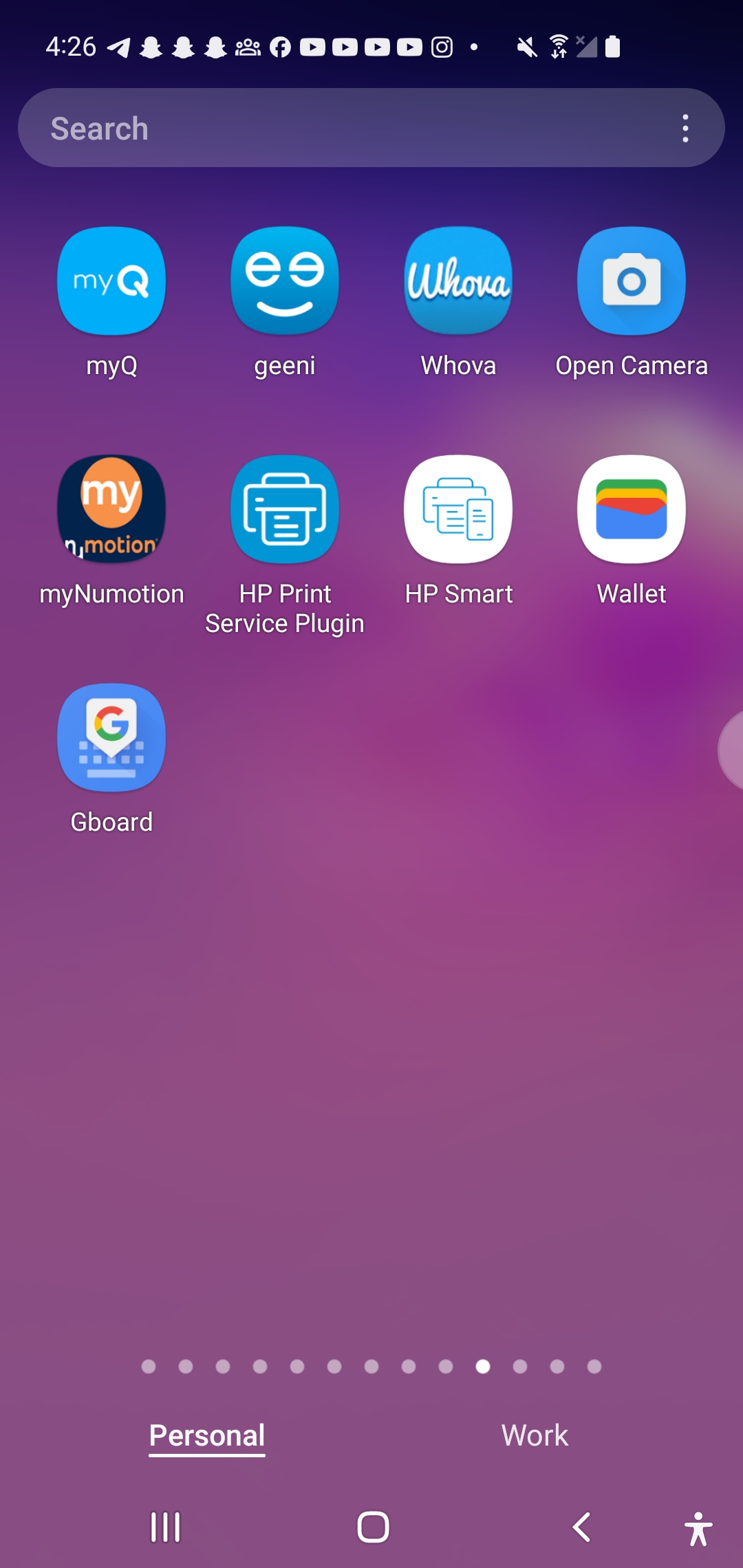Launch myNumotion

[111, 510]
